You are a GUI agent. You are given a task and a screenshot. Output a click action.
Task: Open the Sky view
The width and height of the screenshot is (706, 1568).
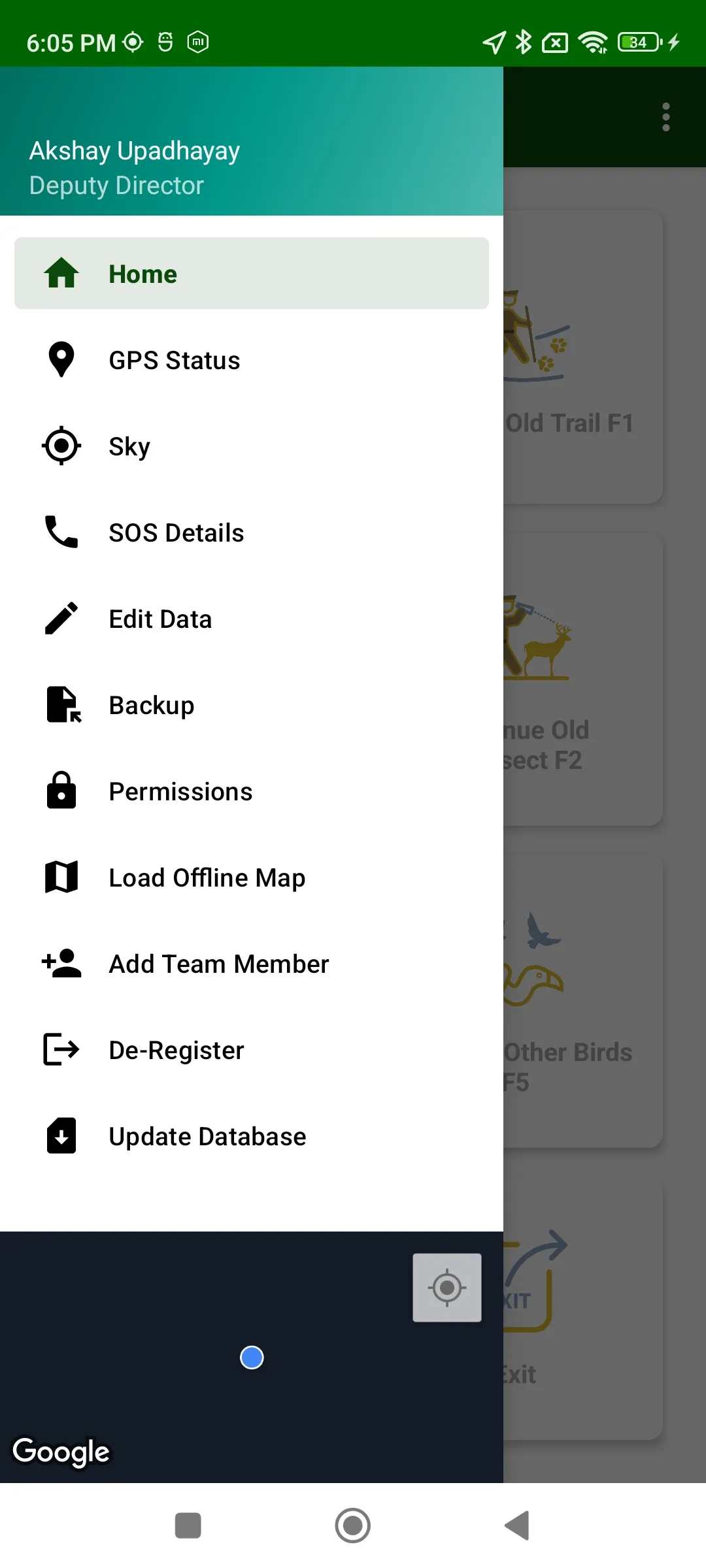[x=251, y=446]
